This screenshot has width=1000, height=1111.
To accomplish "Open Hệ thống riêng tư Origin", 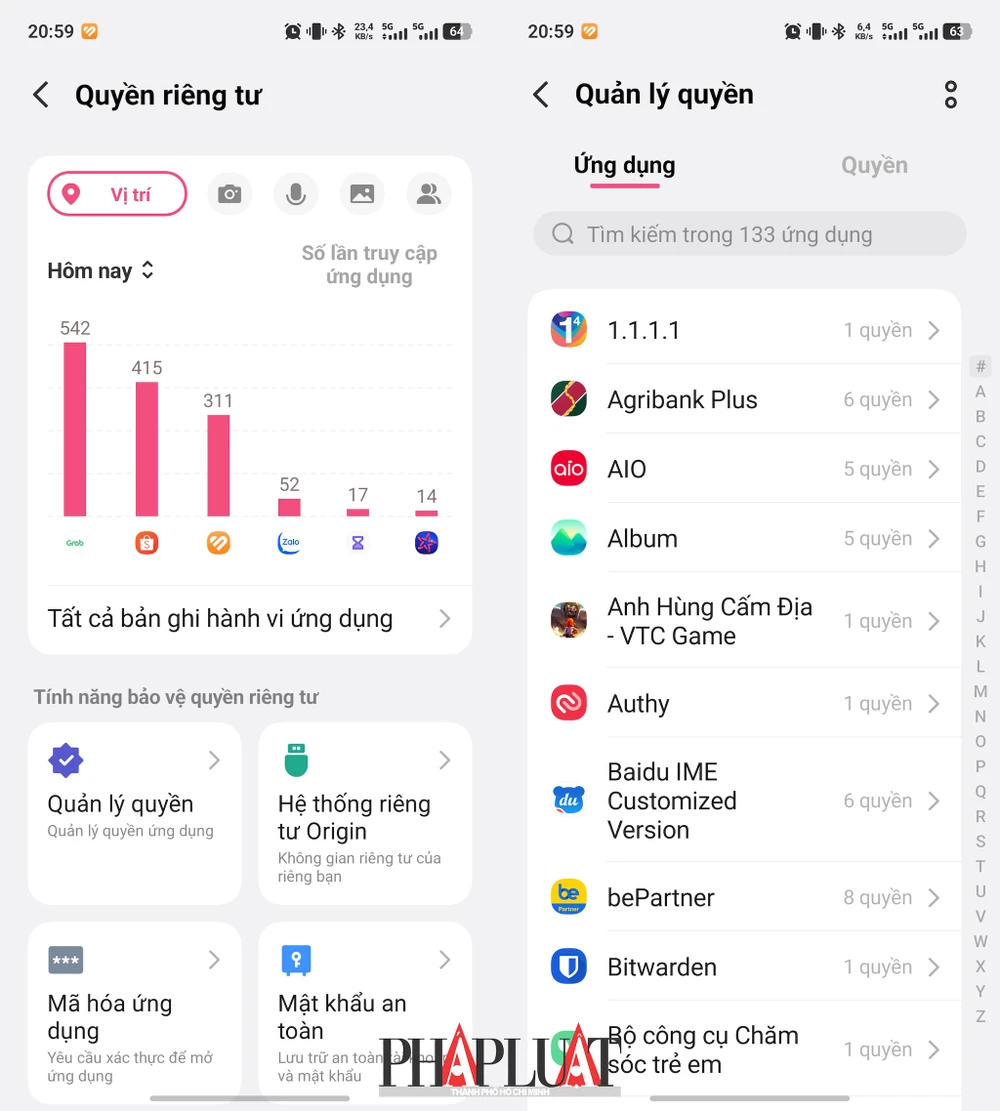I will [364, 812].
